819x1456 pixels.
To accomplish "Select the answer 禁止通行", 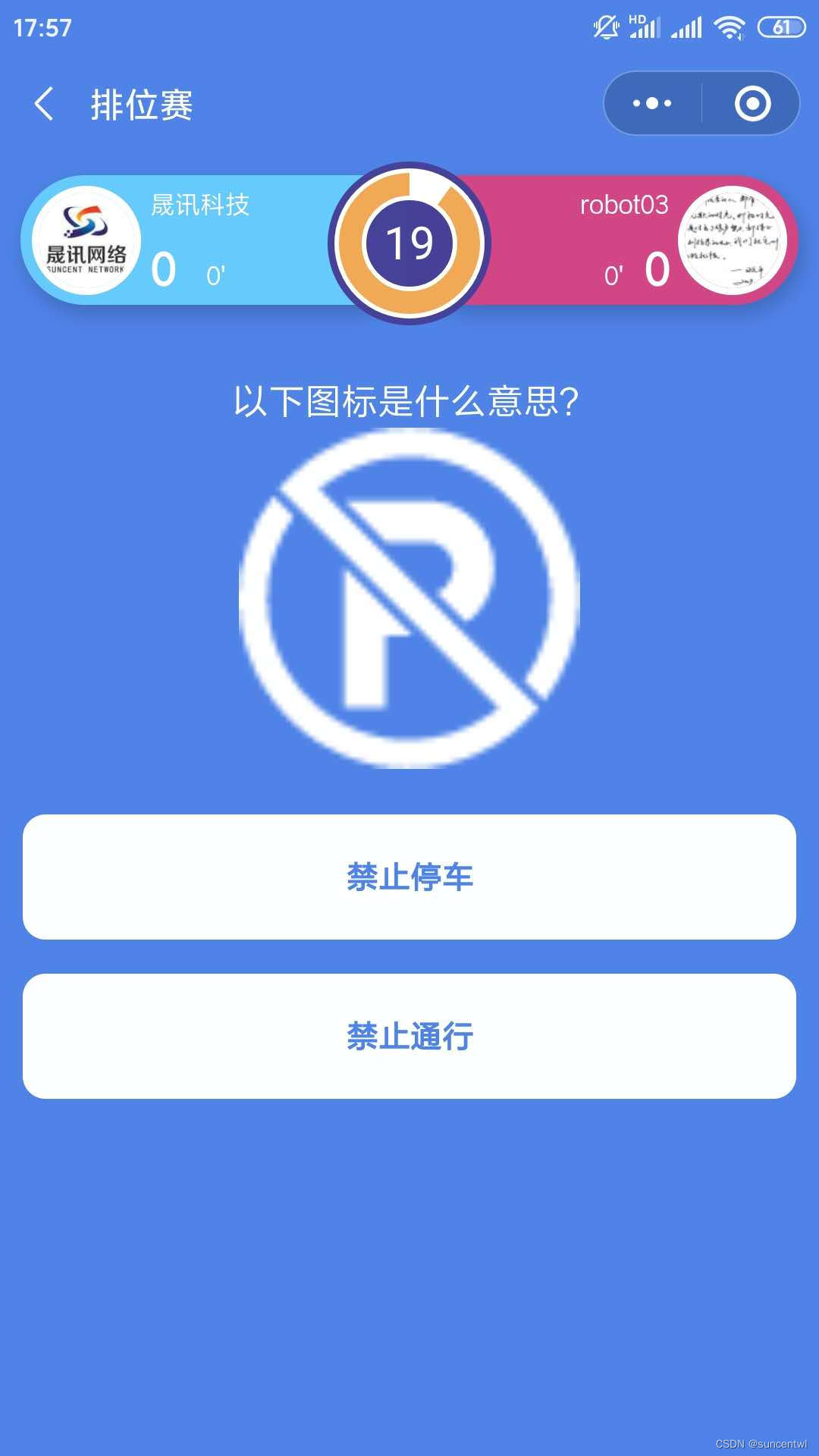I will point(409,1039).
